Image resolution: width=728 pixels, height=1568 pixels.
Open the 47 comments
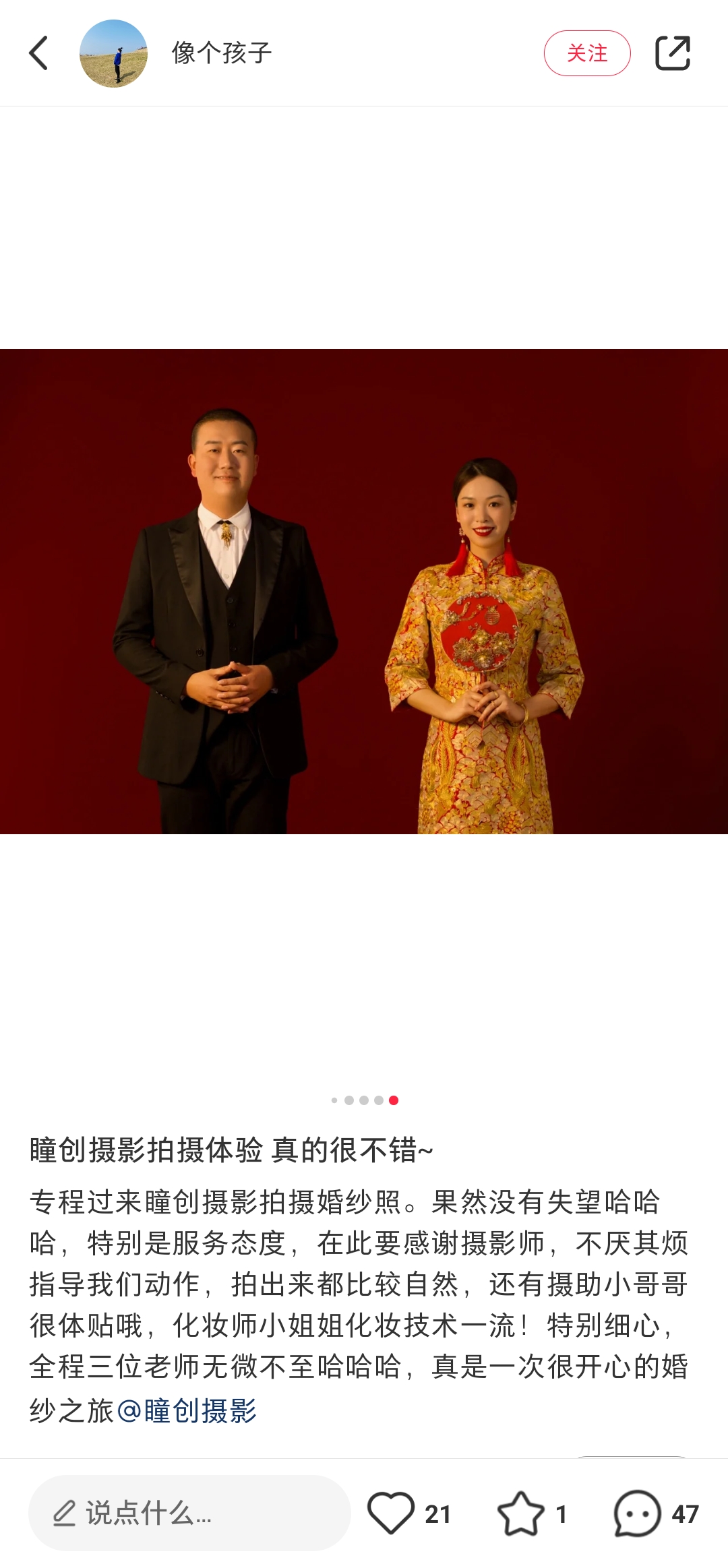(638, 1513)
